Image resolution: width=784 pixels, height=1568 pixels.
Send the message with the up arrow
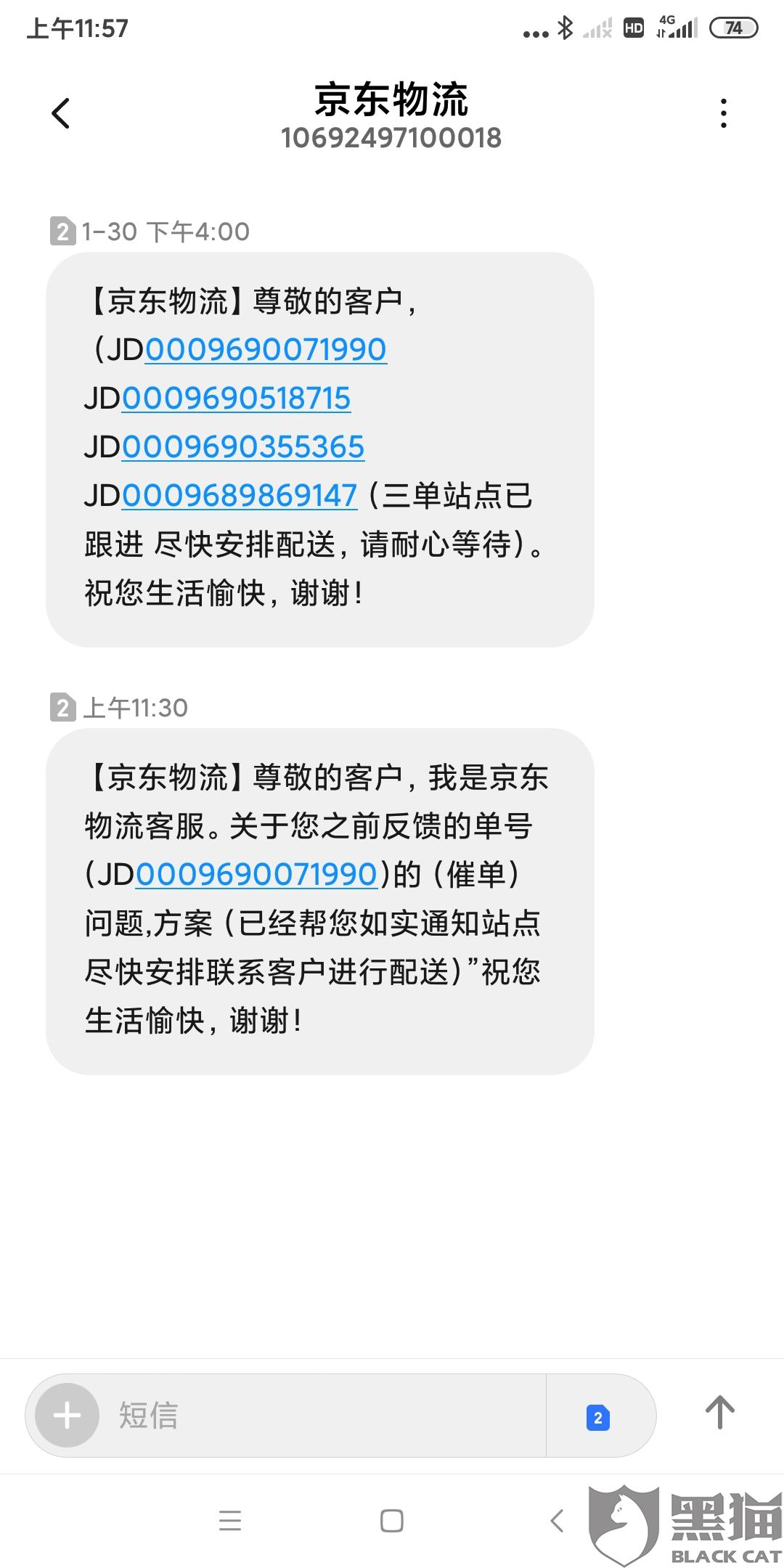[719, 1413]
